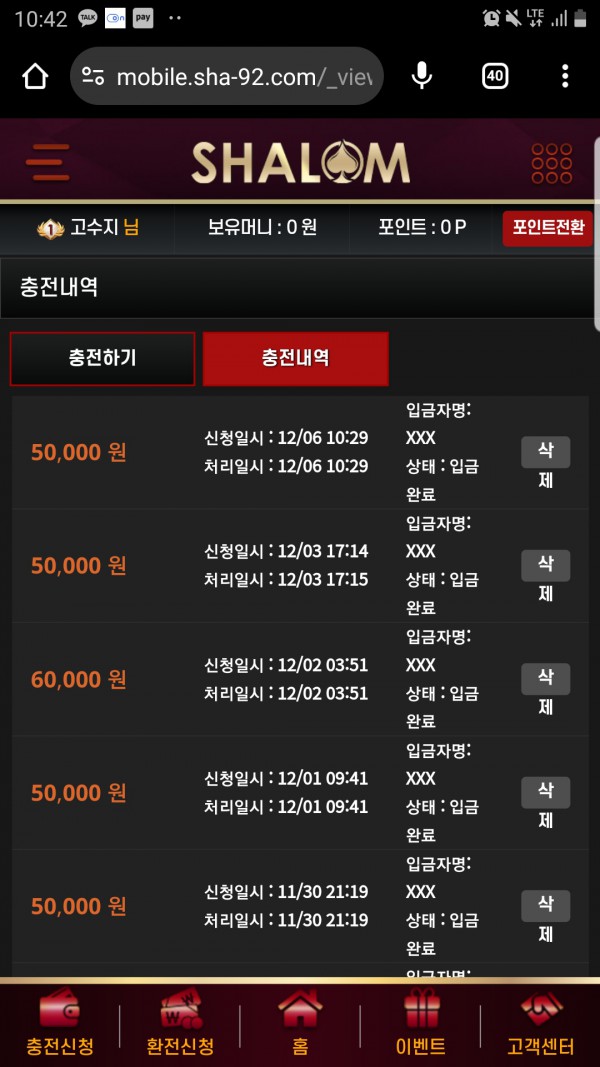Image resolution: width=600 pixels, height=1067 pixels.
Task: Tap the browser address bar
Action: [x=240, y=76]
